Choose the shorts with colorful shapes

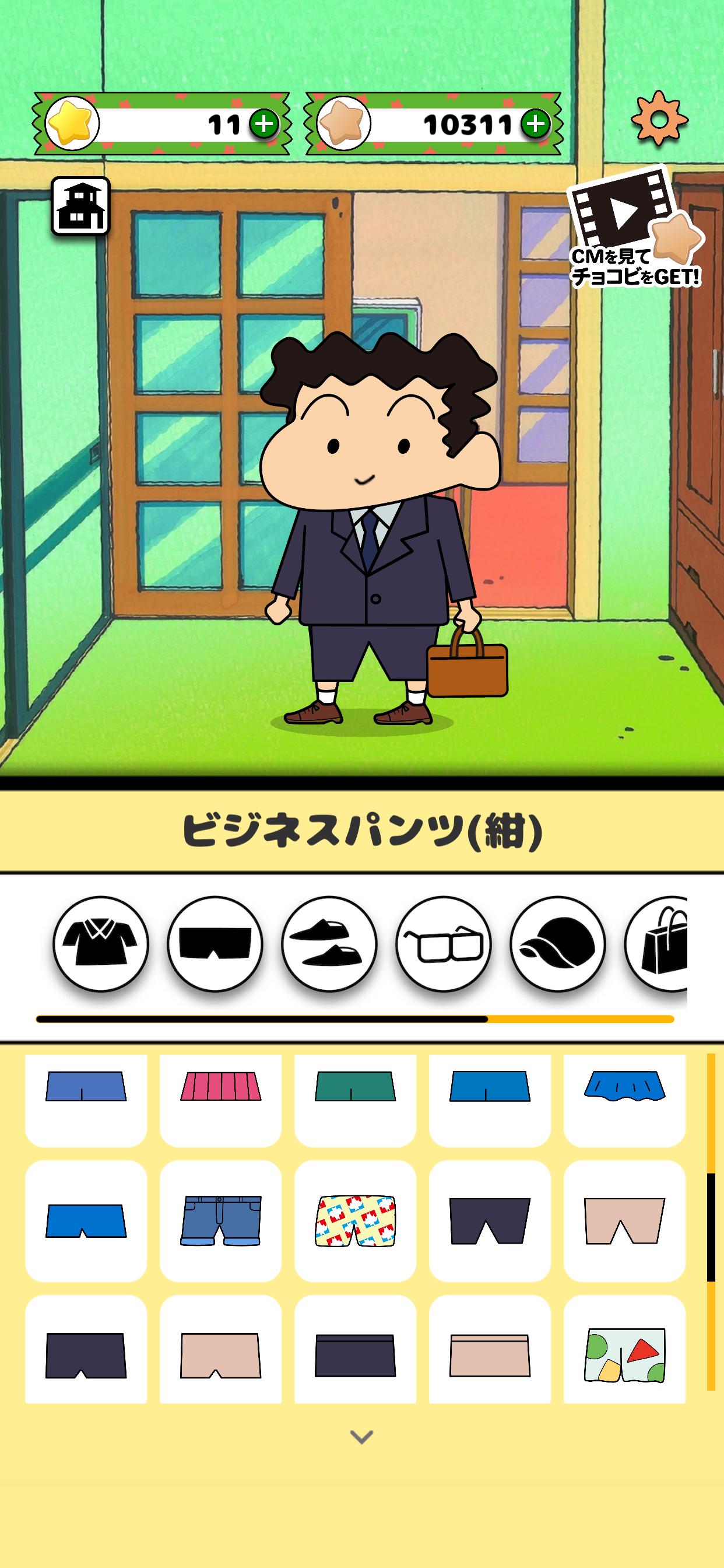(624, 1354)
